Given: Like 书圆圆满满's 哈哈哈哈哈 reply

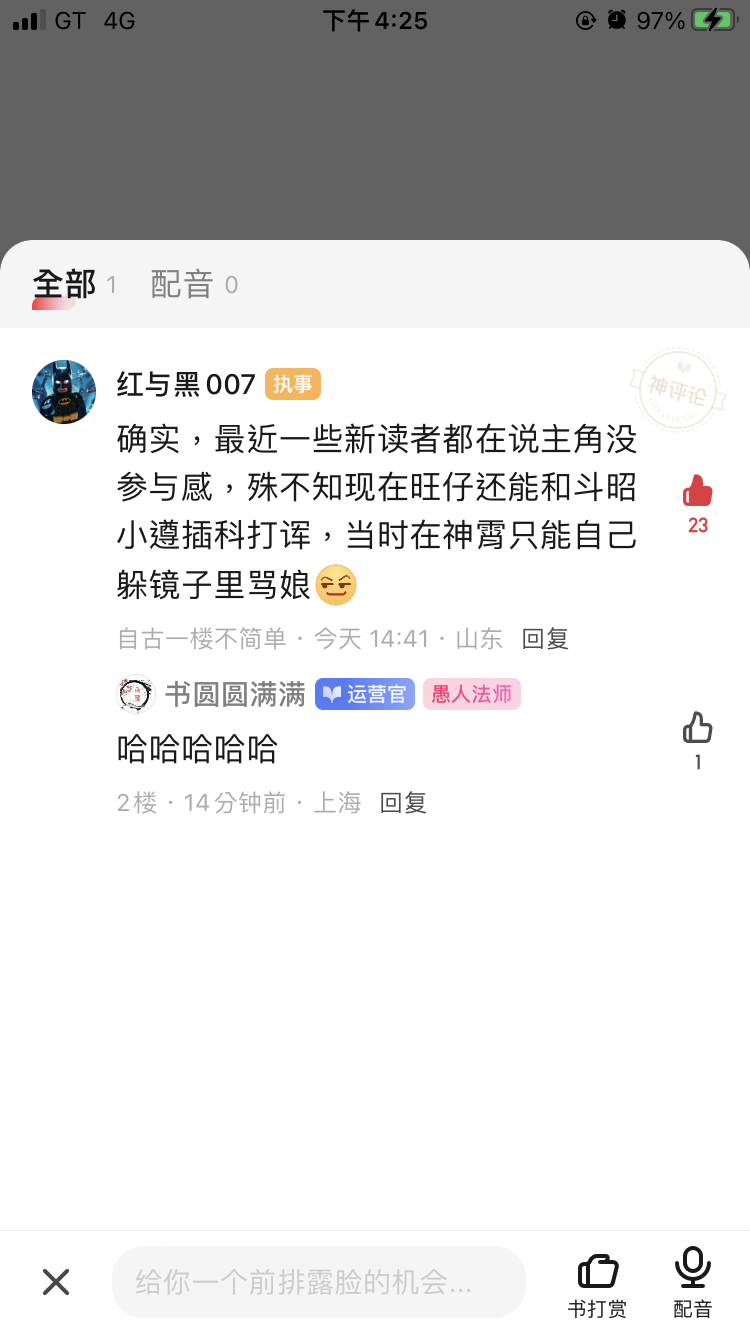Looking at the screenshot, I should point(697,729).
